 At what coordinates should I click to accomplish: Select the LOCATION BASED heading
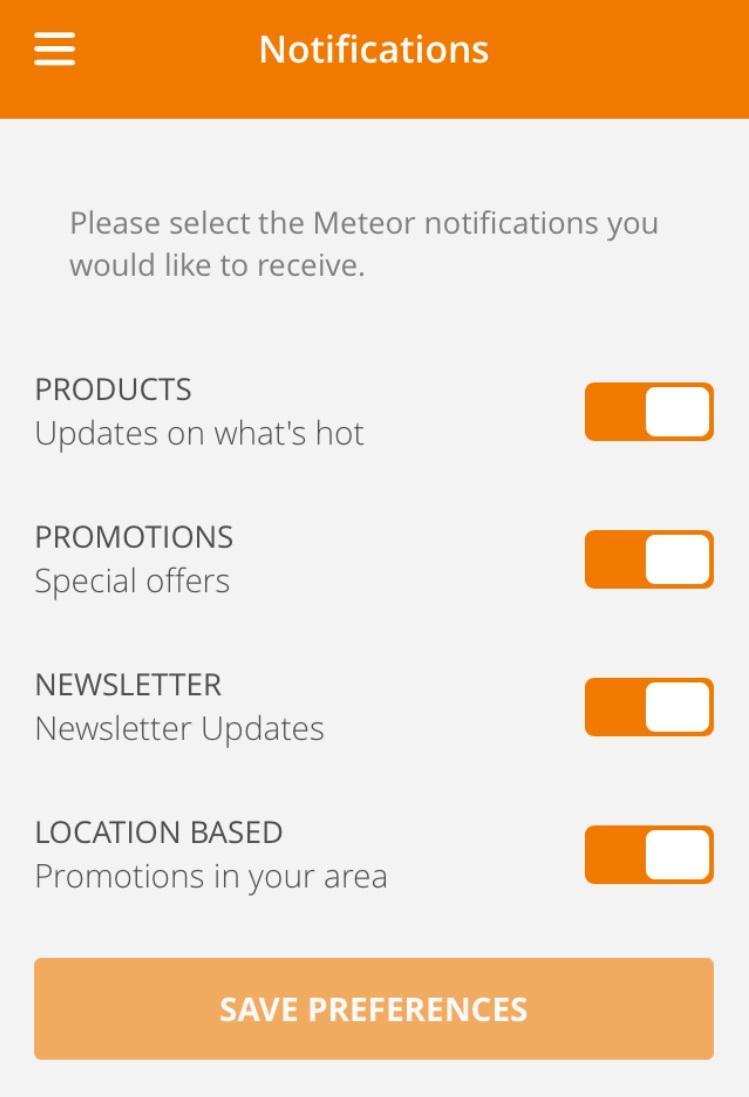coord(157,833)
